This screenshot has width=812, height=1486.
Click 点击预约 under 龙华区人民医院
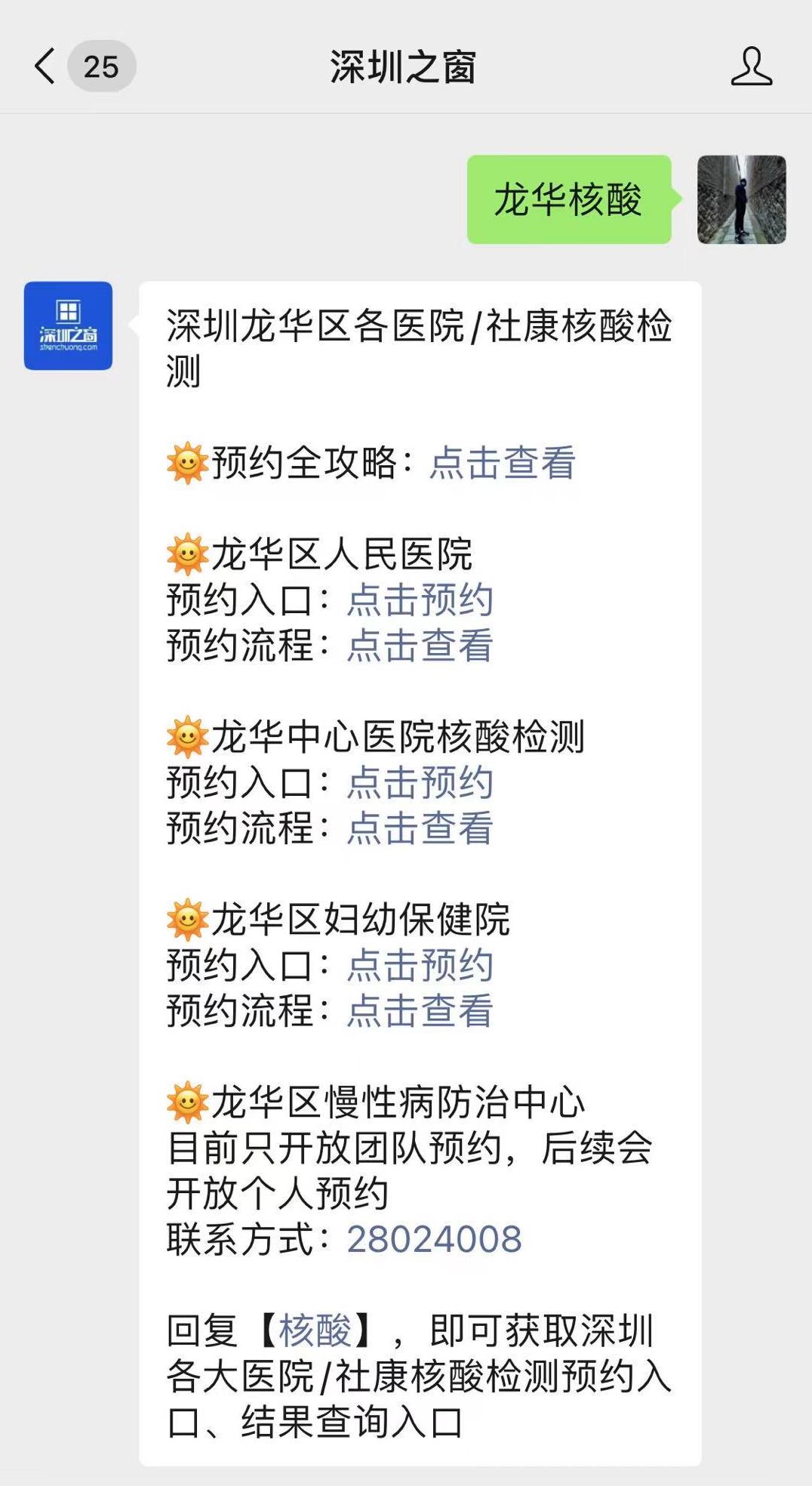tap(420, 601)
